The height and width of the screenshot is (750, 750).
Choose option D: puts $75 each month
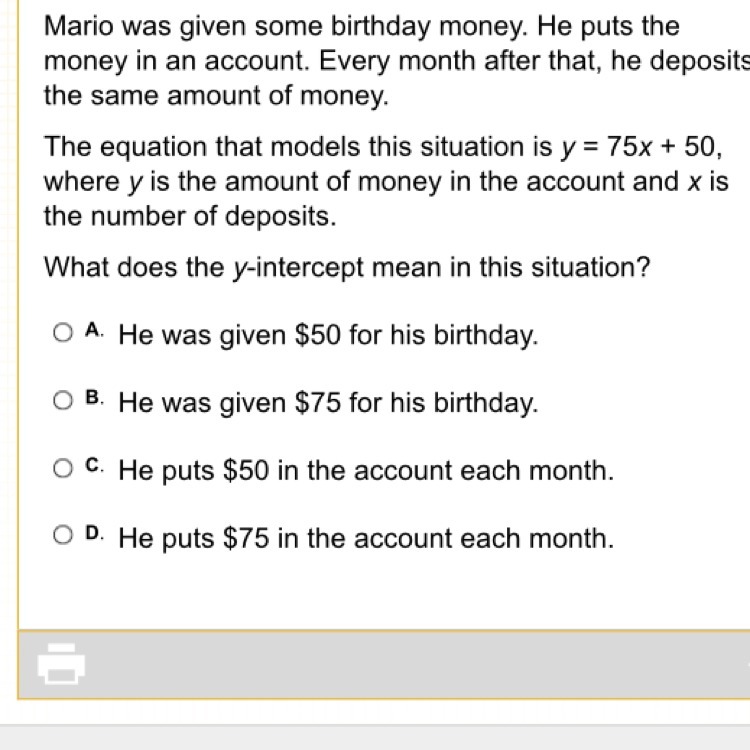pyautogui.click(x=63, y=537)
